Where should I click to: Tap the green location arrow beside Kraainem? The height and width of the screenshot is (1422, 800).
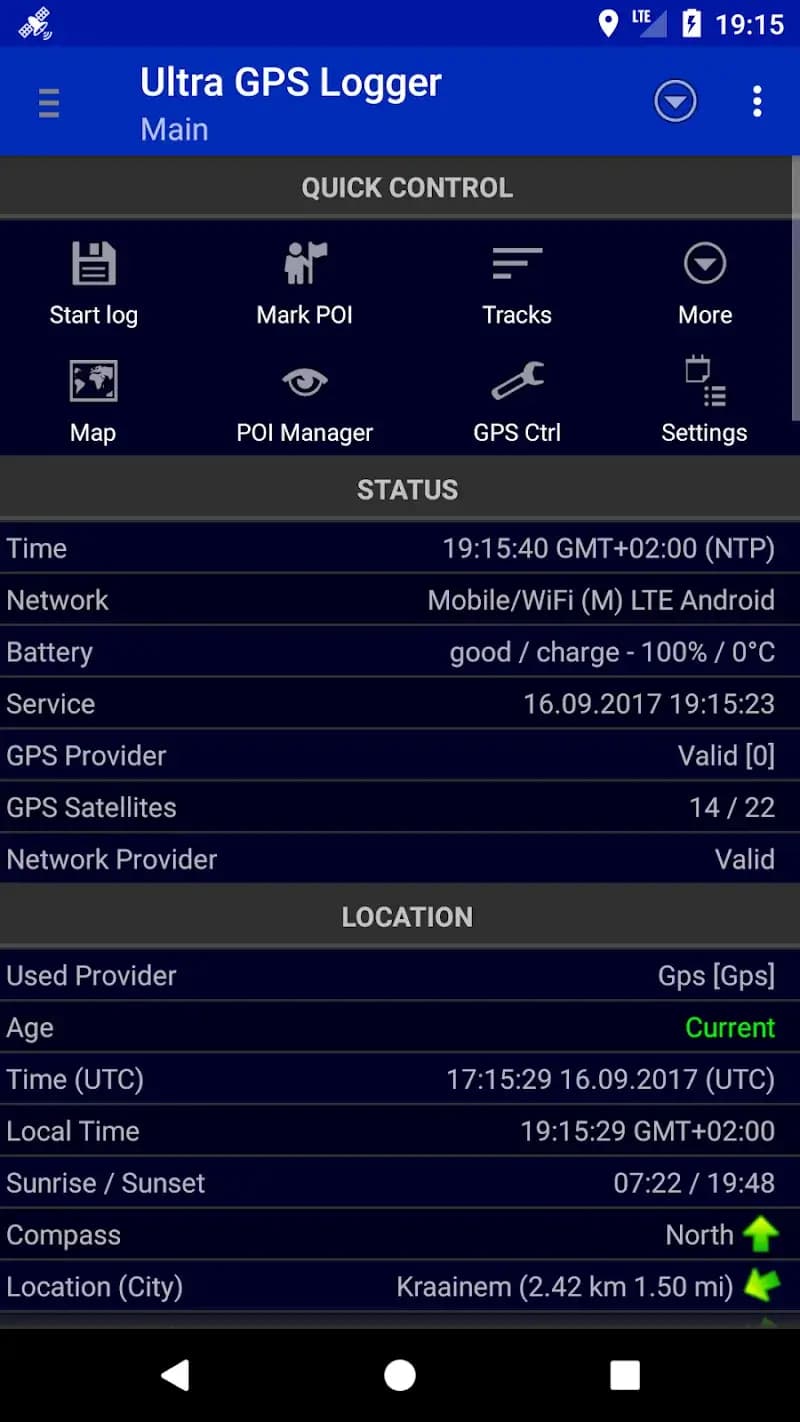763,1287
